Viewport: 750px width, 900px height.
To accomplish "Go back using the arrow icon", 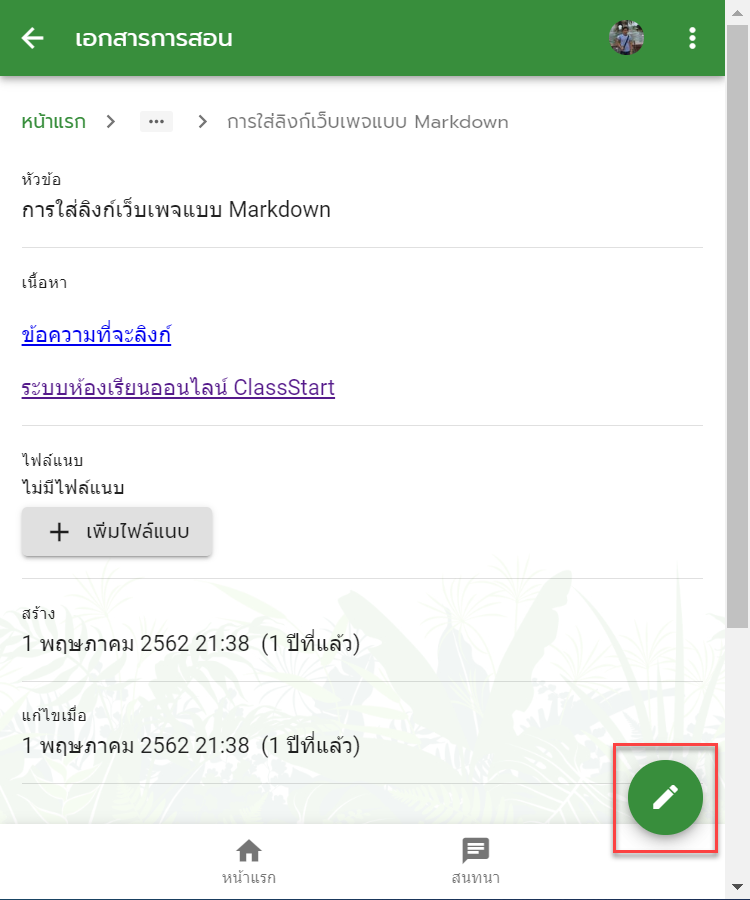I will 33,39.
